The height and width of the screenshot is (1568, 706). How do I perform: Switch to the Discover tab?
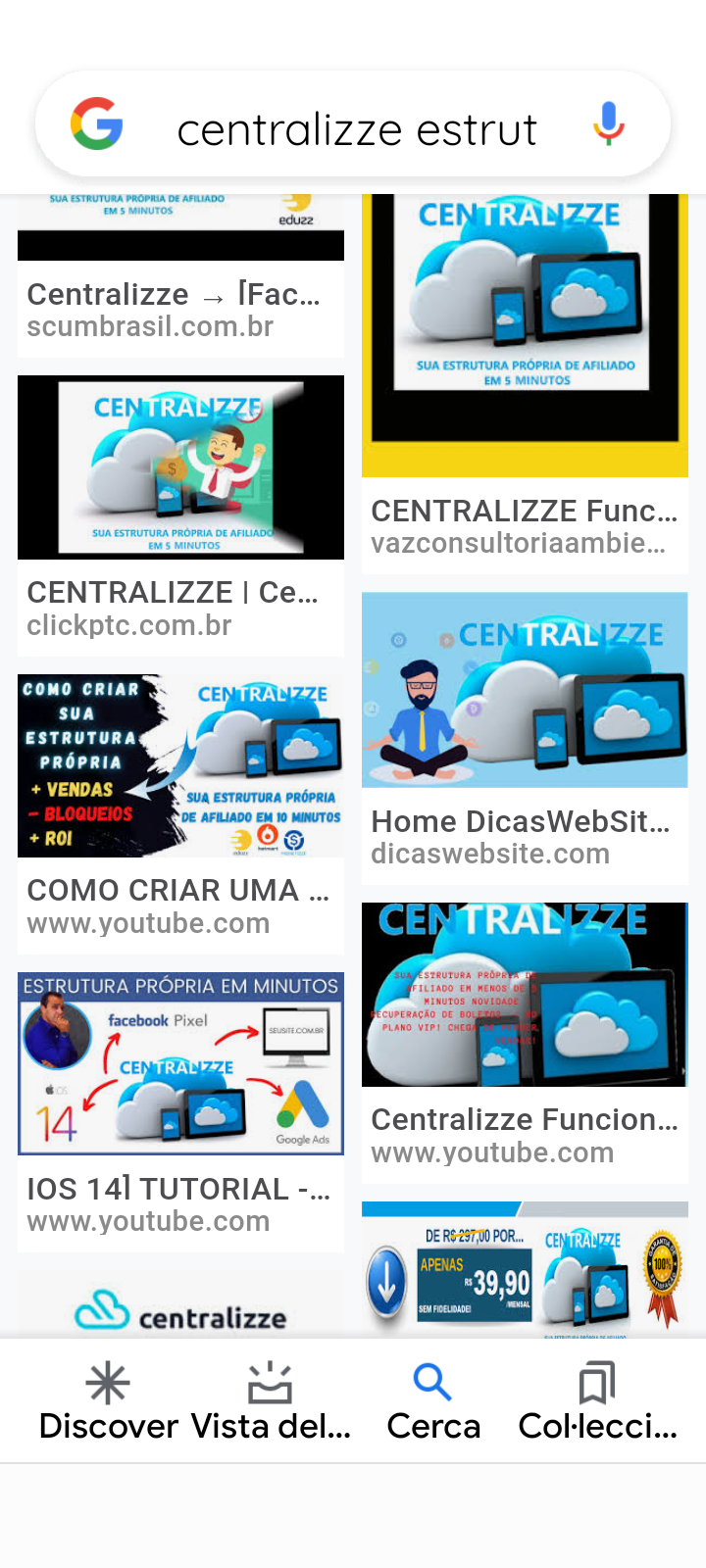point(108,1401)
